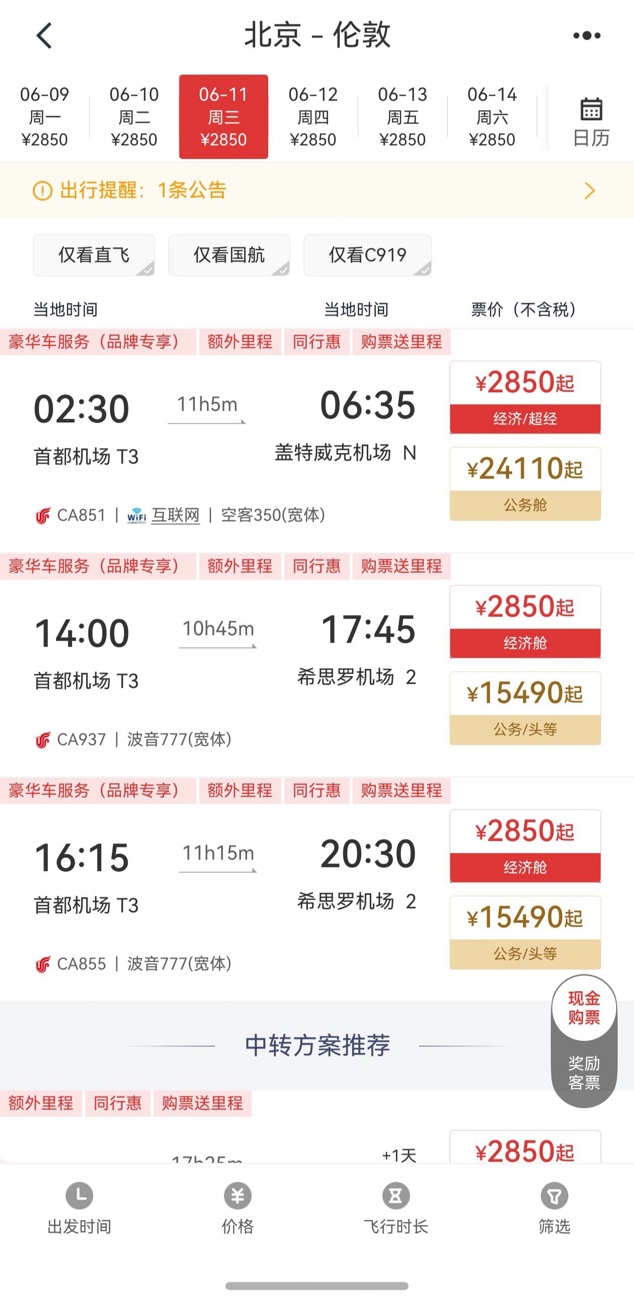Show only 仅看C919 flights

367,255
